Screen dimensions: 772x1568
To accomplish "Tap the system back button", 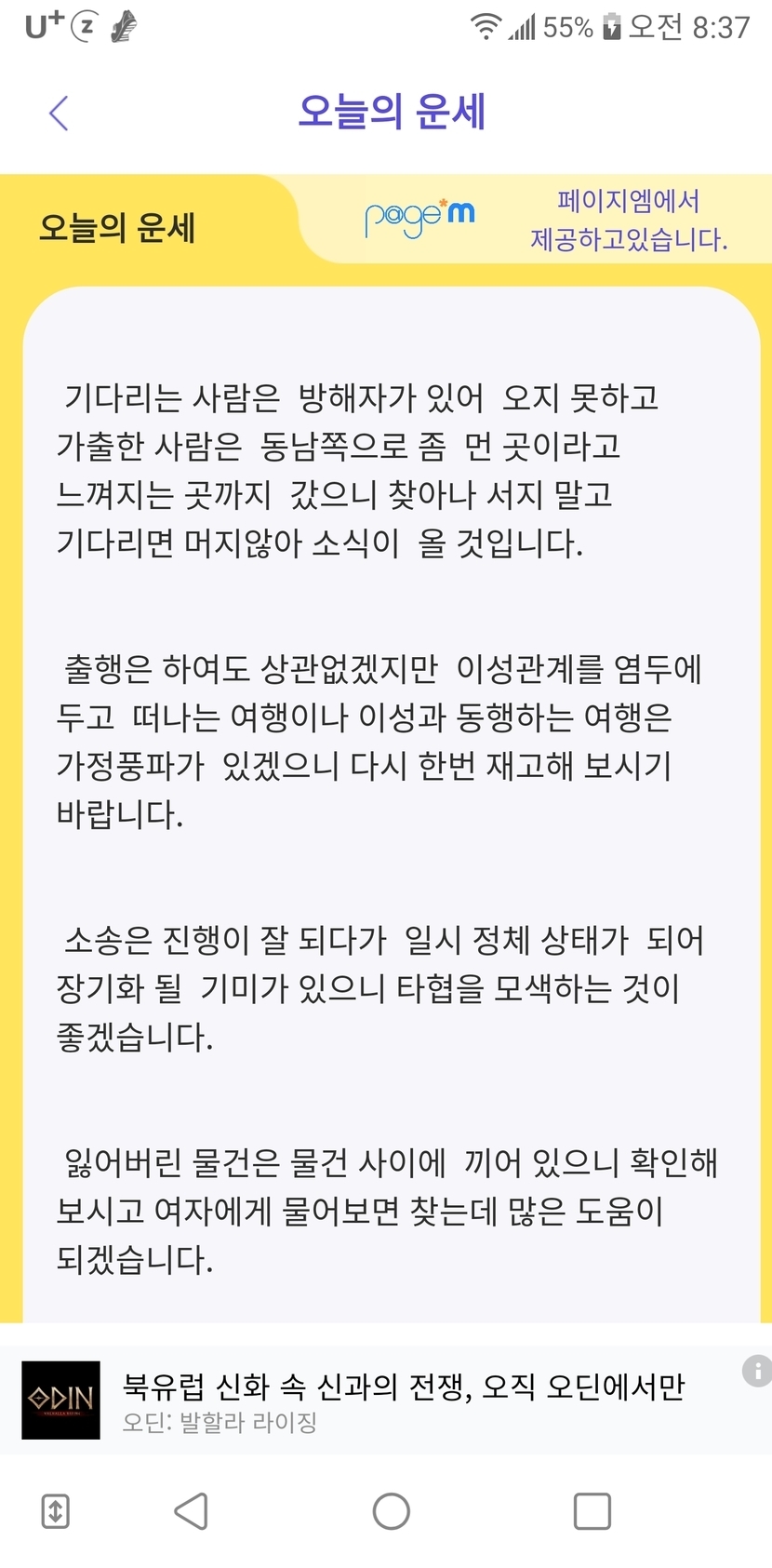I will click(192, 1511).
